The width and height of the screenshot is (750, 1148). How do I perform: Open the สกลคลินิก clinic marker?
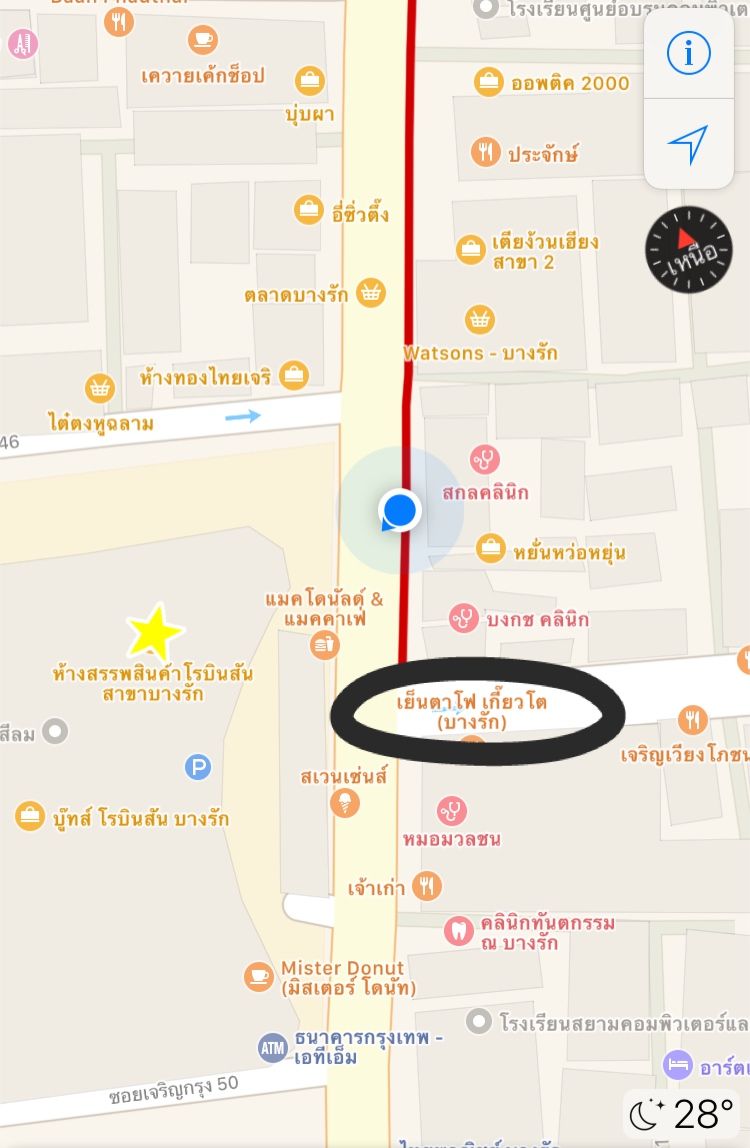click(485, 460)
